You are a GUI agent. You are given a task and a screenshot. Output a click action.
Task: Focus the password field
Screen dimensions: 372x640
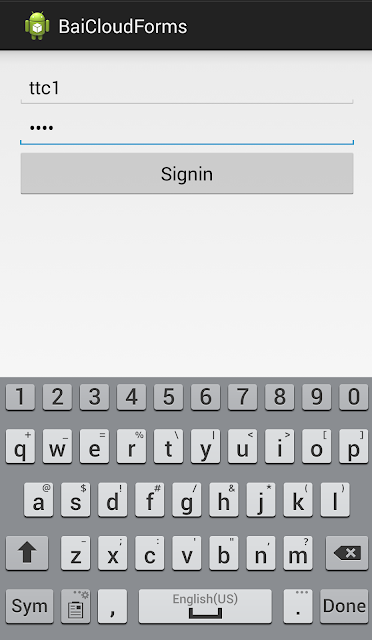[187, 128]
